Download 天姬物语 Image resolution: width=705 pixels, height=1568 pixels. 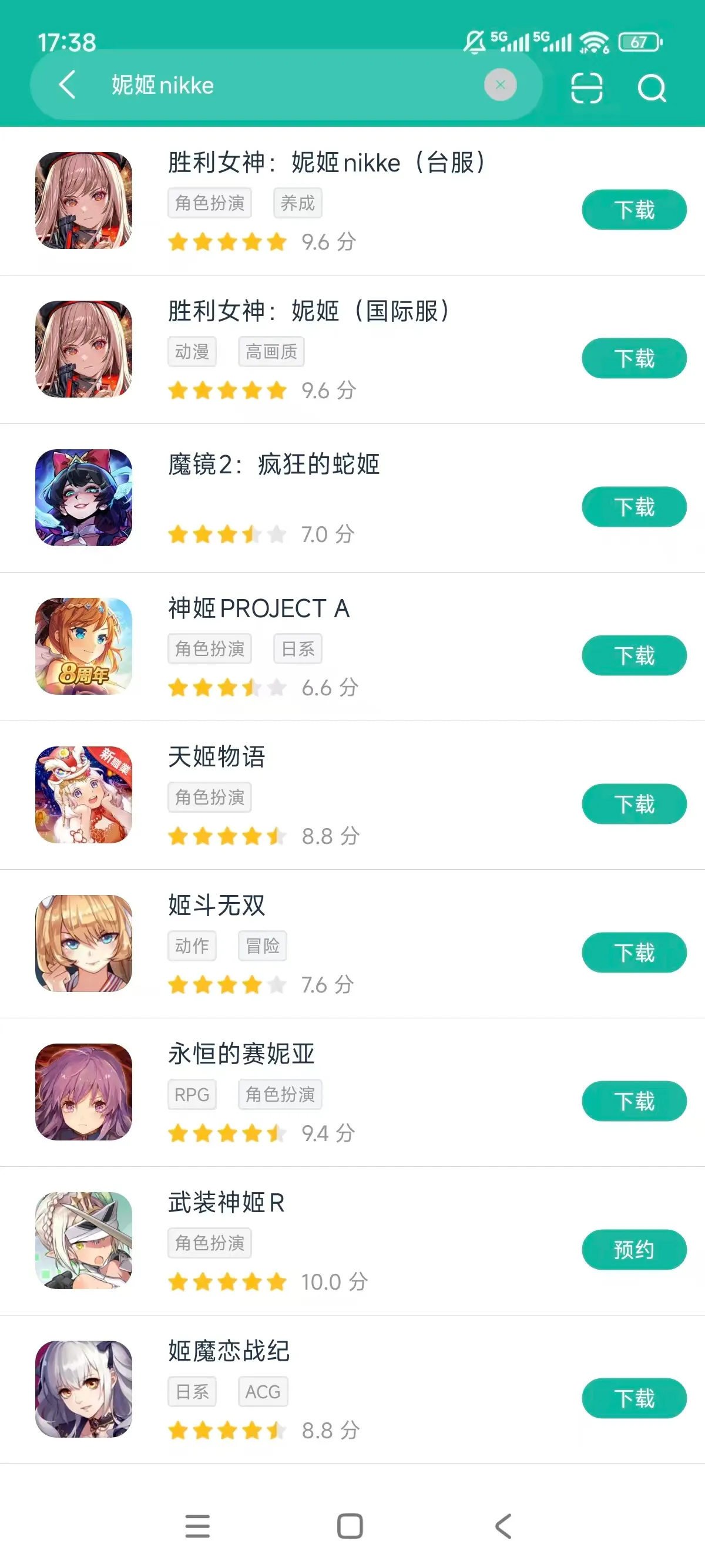point(634,804)
